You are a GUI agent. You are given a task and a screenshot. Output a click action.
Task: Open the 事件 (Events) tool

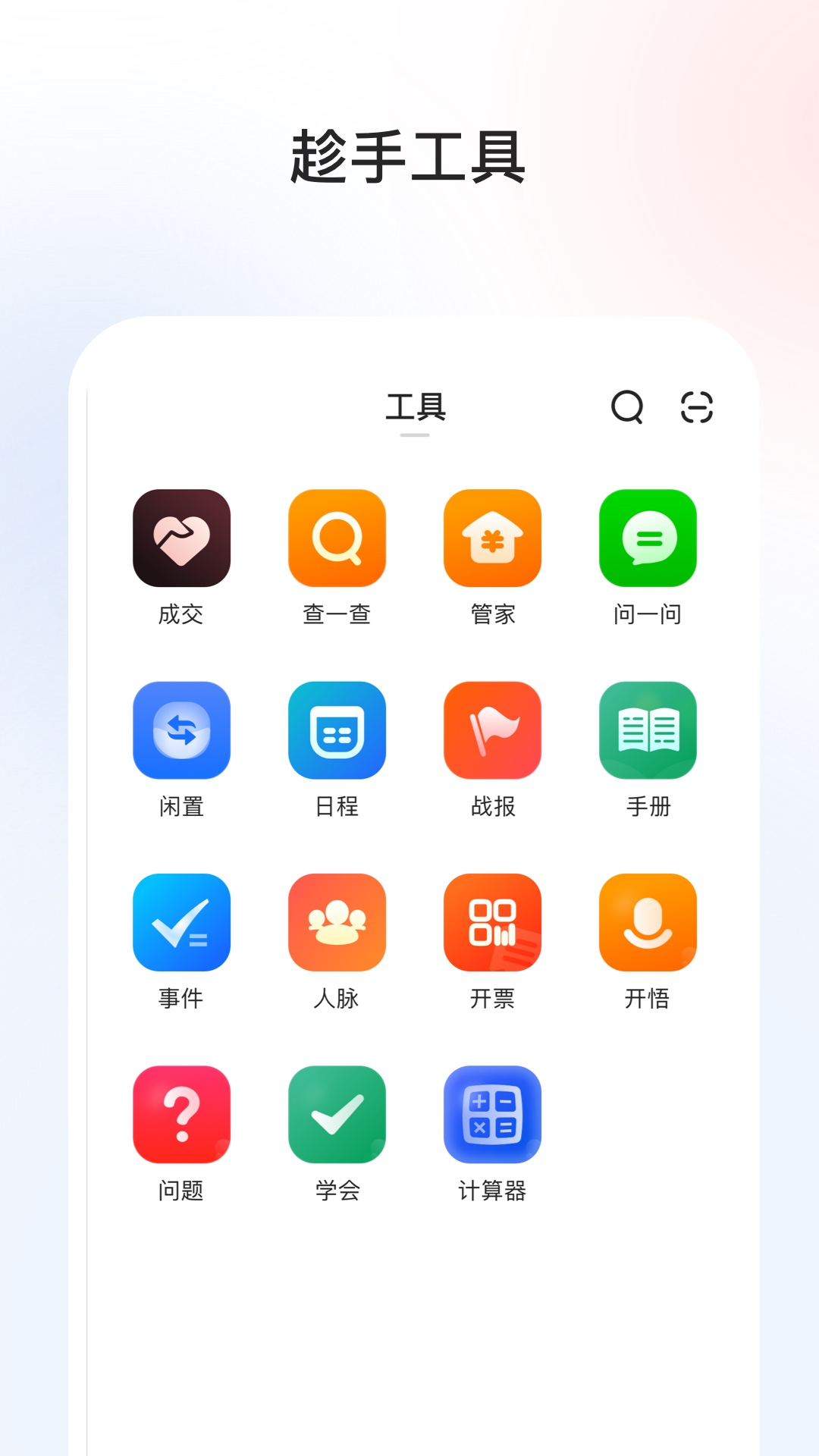coord(181,922)
